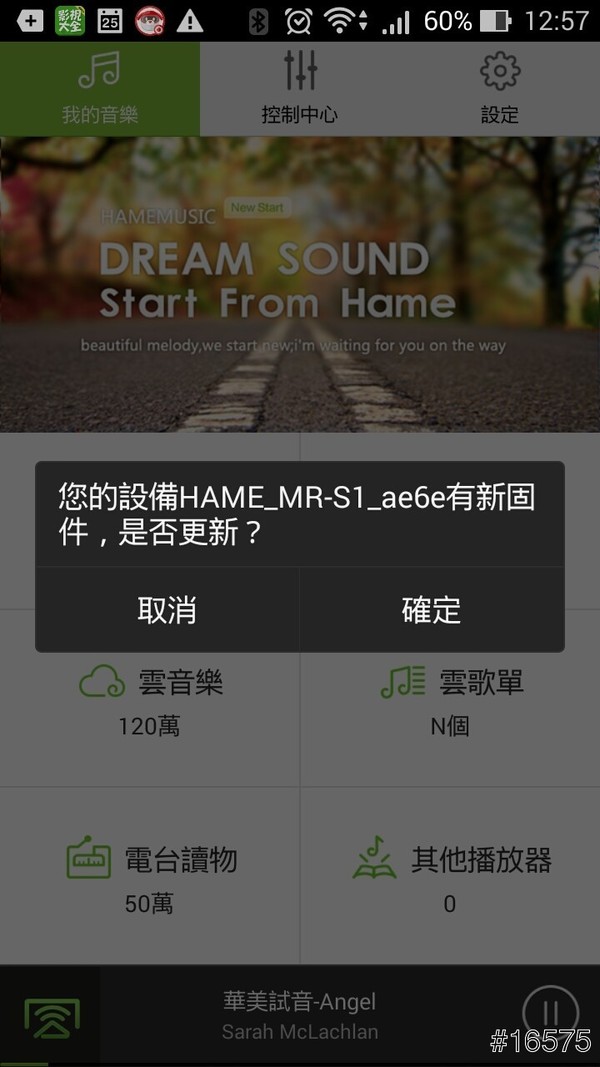The image size is (600, 1067).
Task: Open 電台讀物 radio section
Action: (x=150, y=875)
